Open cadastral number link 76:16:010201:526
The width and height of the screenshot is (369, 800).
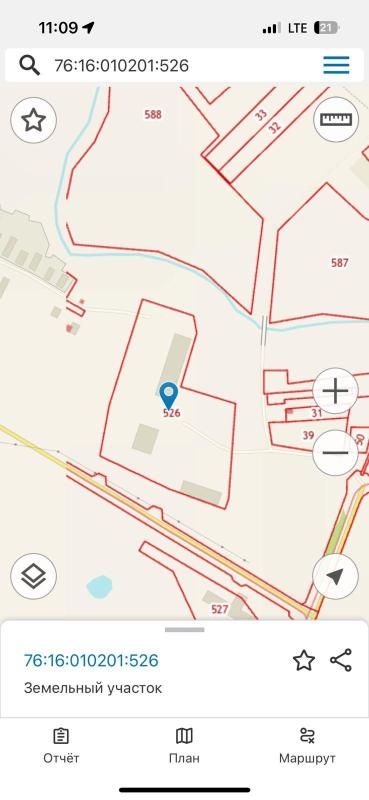[x=91, y=661]
